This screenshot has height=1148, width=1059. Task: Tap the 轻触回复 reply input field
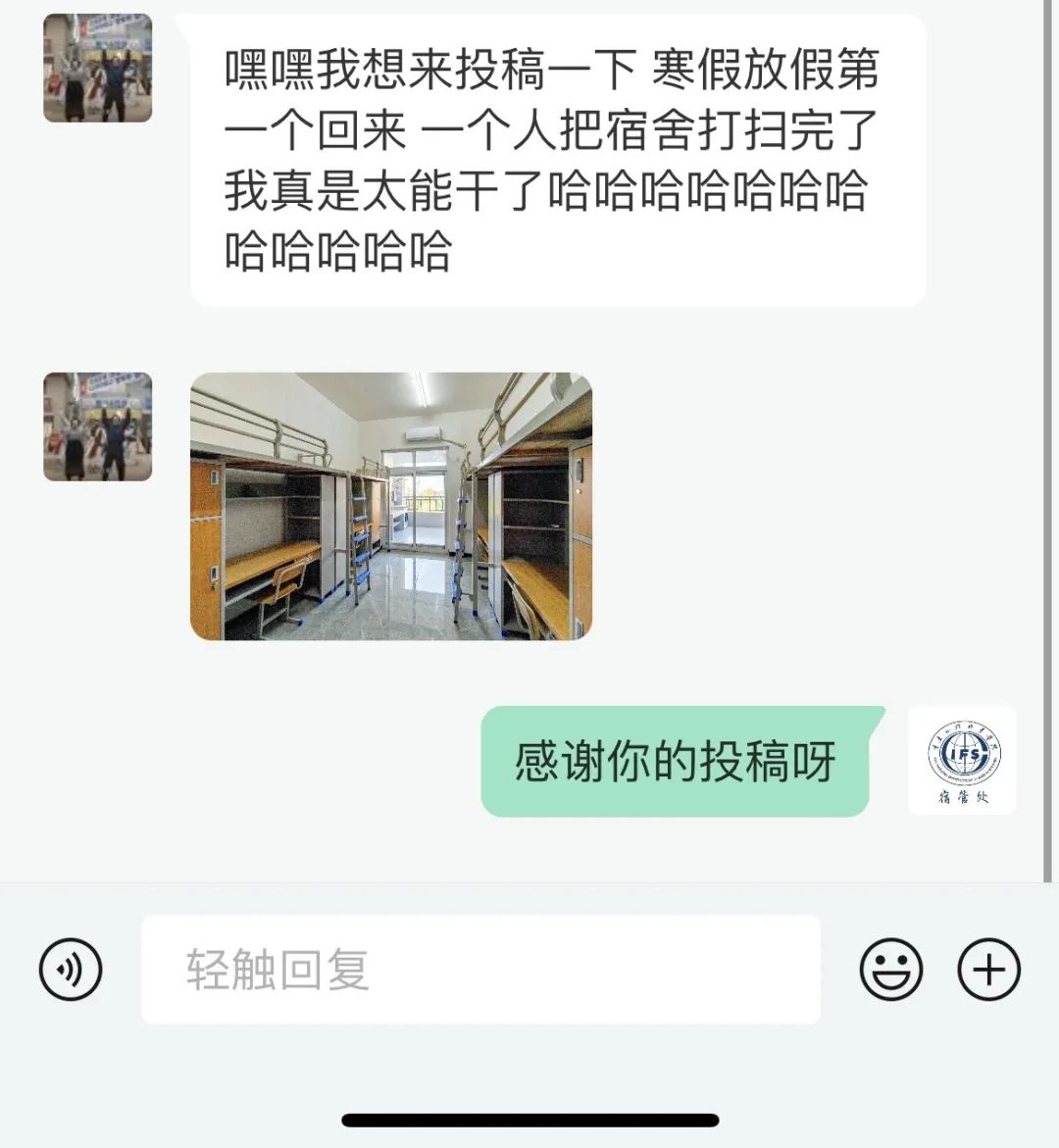tap(480, 970)
